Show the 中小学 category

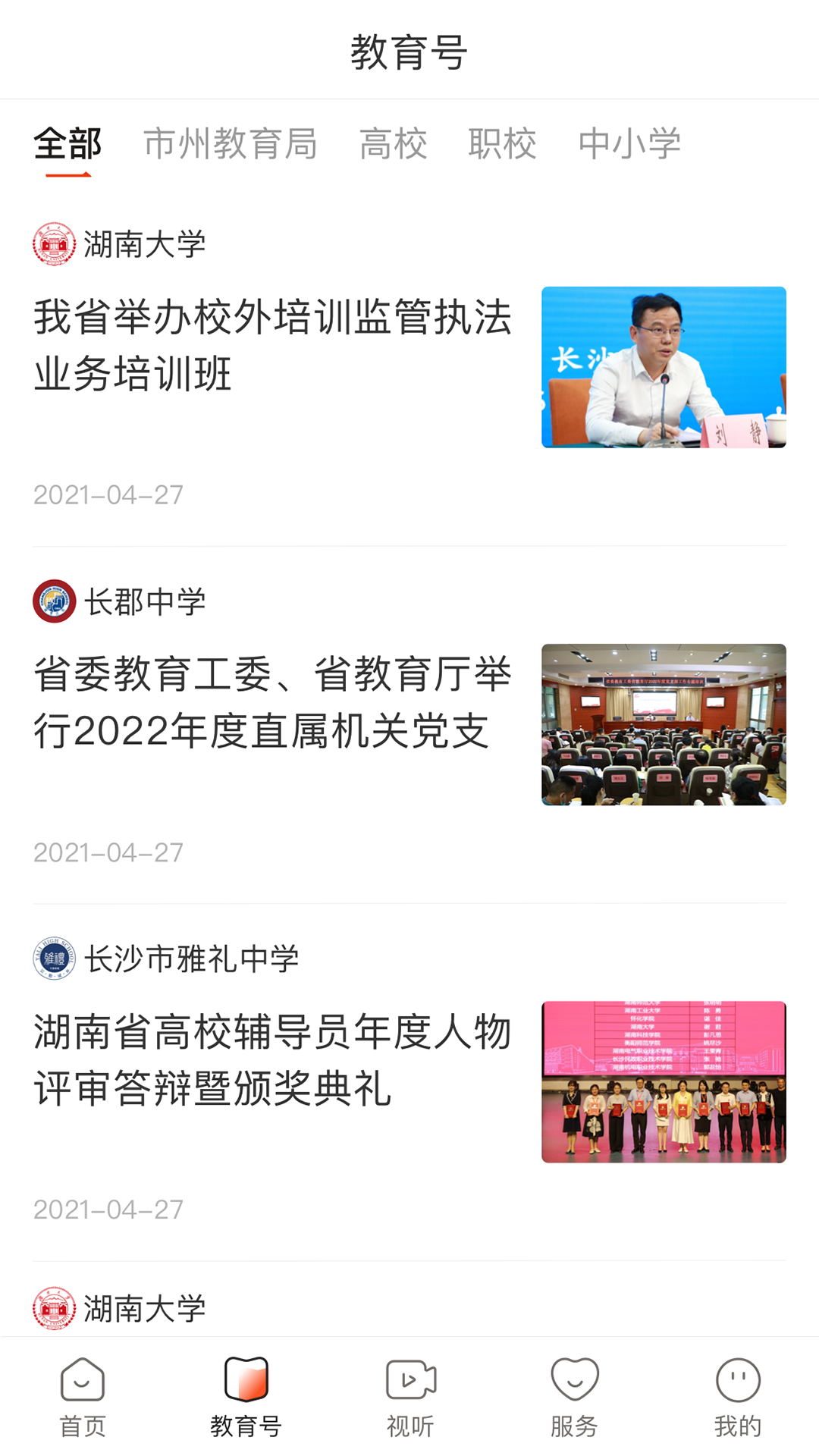[629, 144]
